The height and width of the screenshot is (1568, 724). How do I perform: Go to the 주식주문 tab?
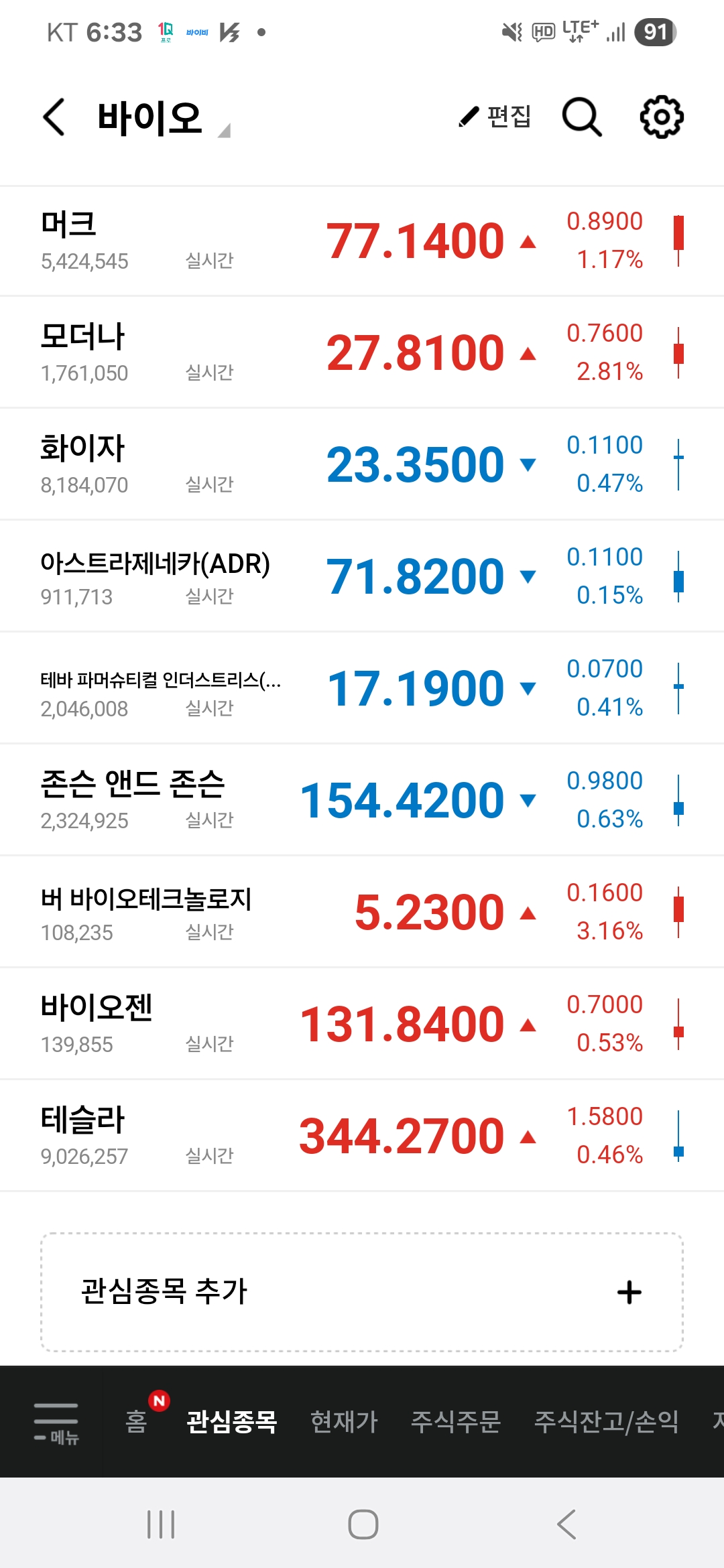coord(456,1421)
